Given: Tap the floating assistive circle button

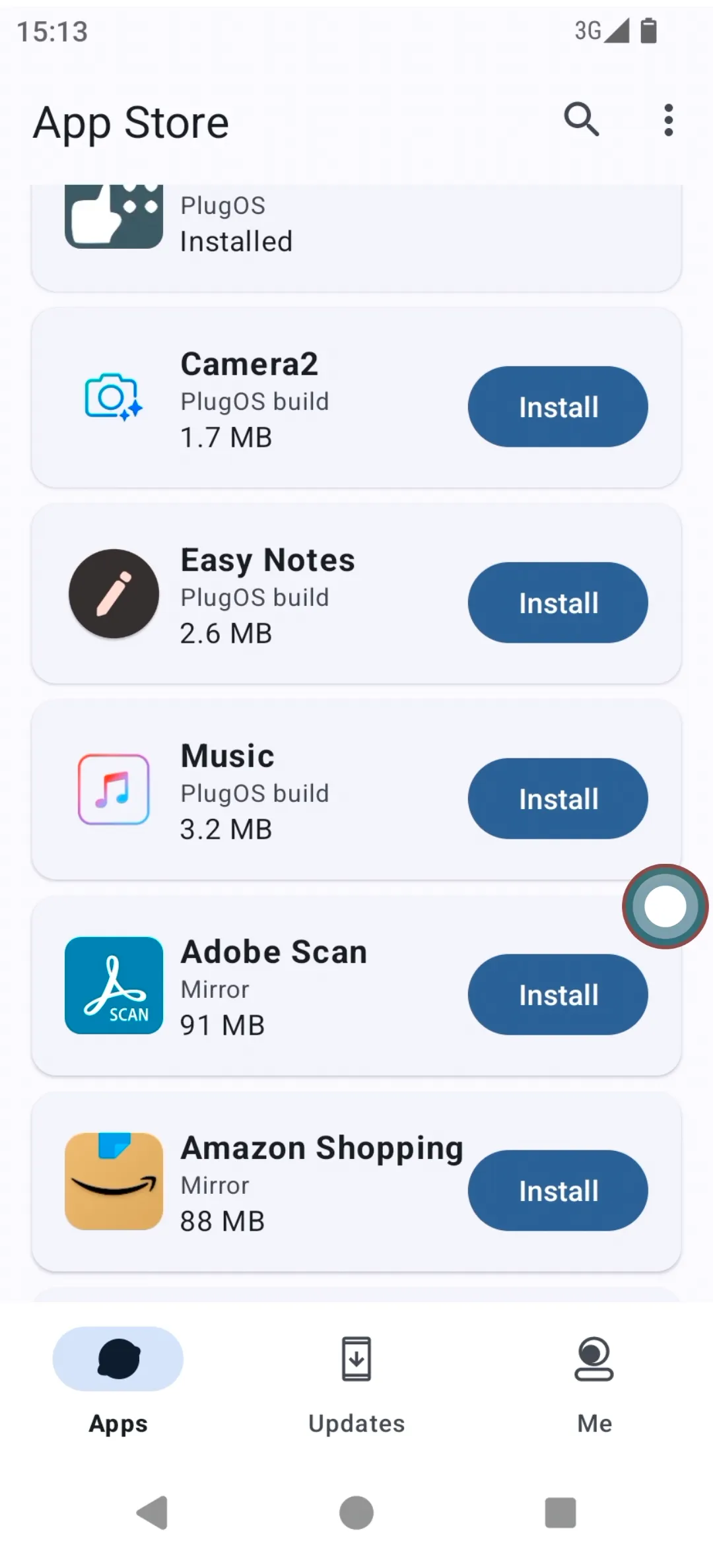Looking at the screenshot, I should (x=665, y=906).
